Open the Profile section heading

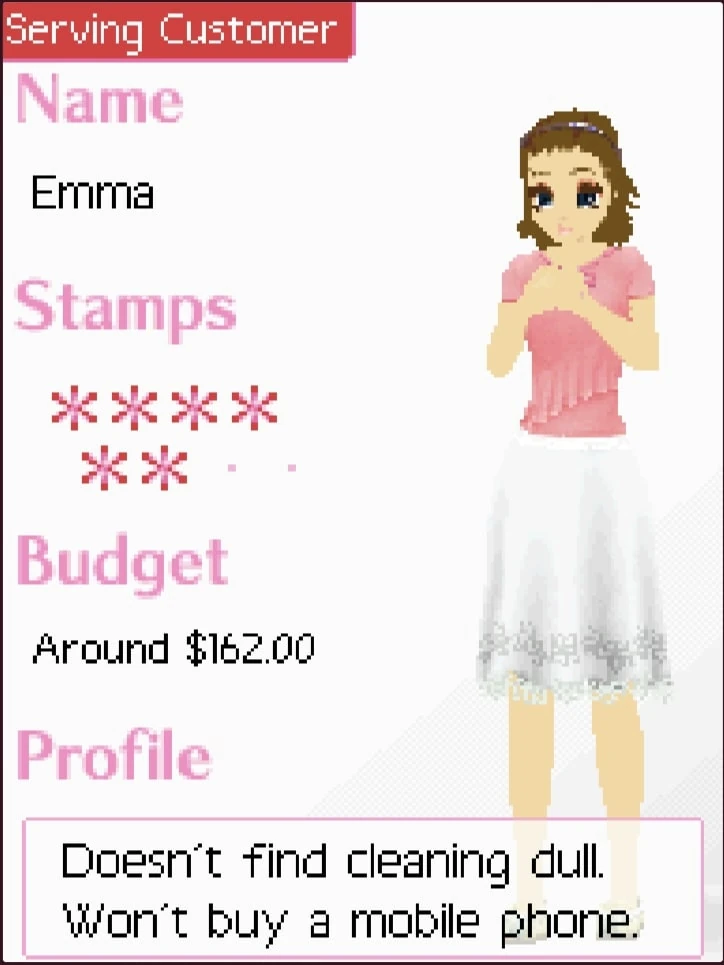[110, 757]
